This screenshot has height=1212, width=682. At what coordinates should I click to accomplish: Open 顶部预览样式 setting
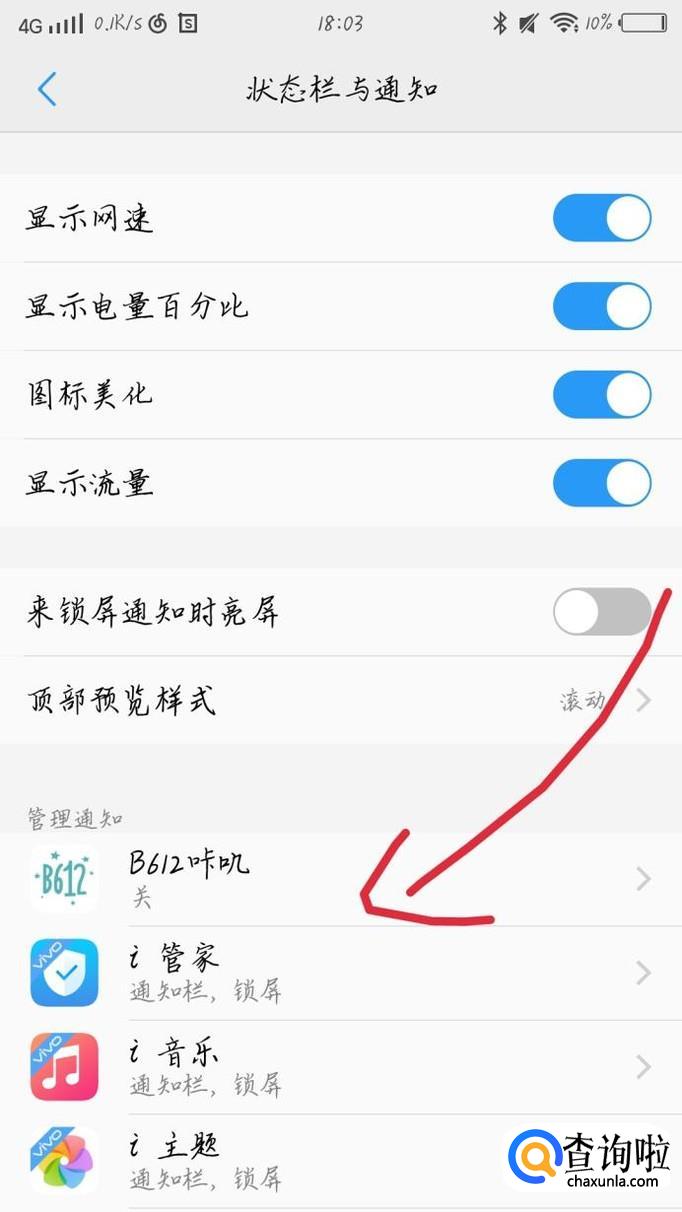coord(340,700)
